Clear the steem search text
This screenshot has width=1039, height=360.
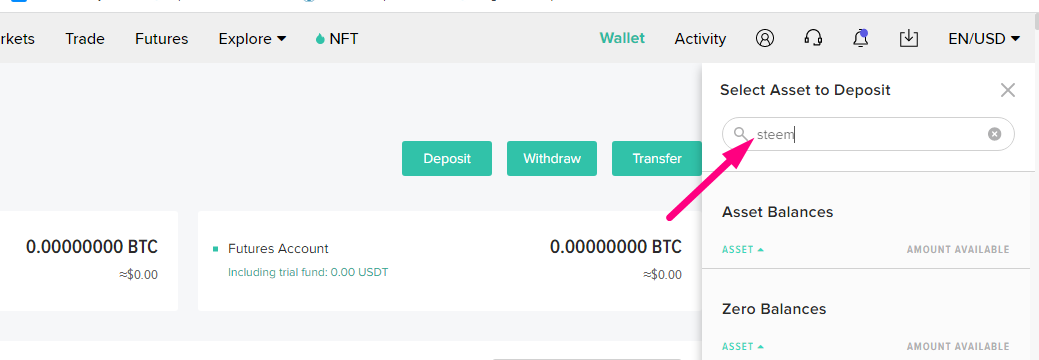(x=995, y=134)
